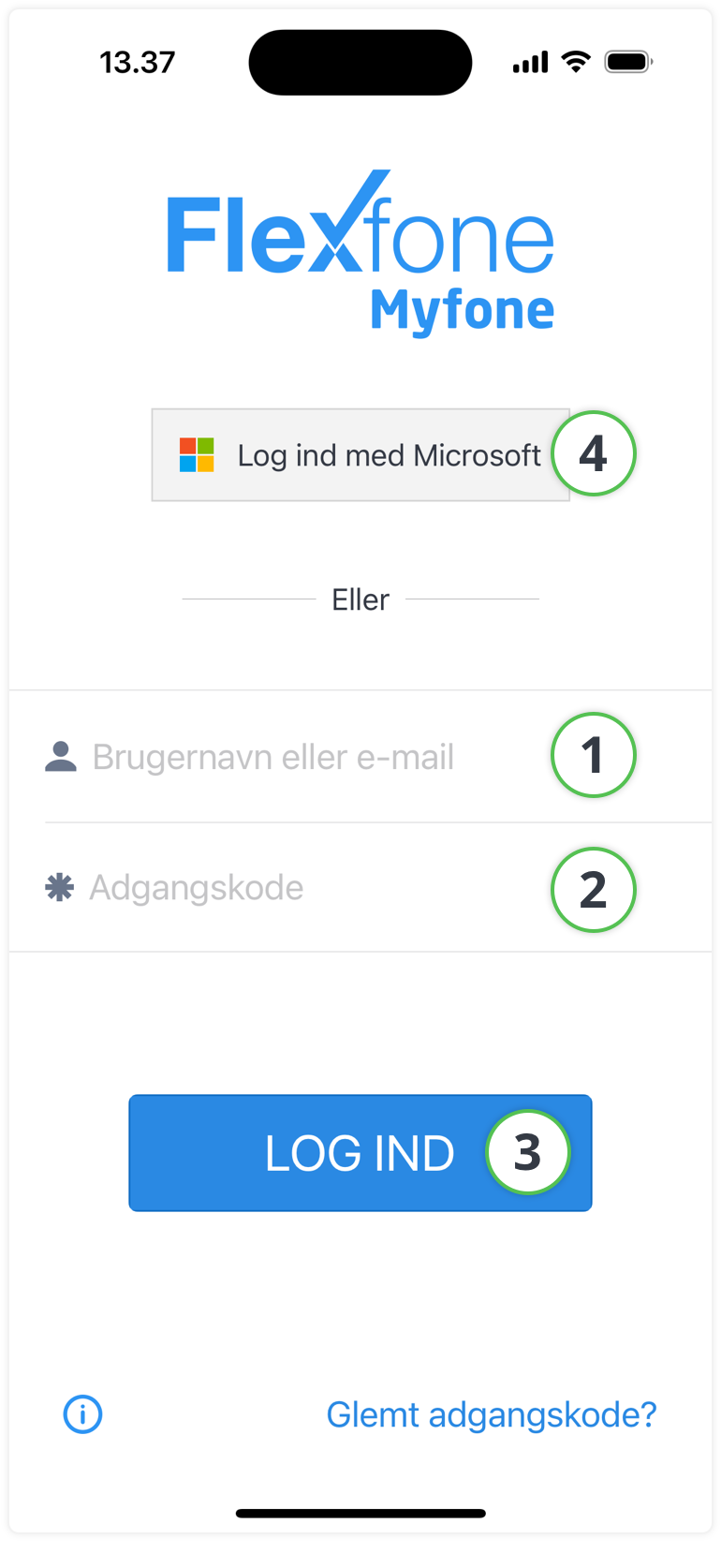Click the asterisk icon beside Adgangskode
Screen dimensions: 721x1568
coord(60,887)
